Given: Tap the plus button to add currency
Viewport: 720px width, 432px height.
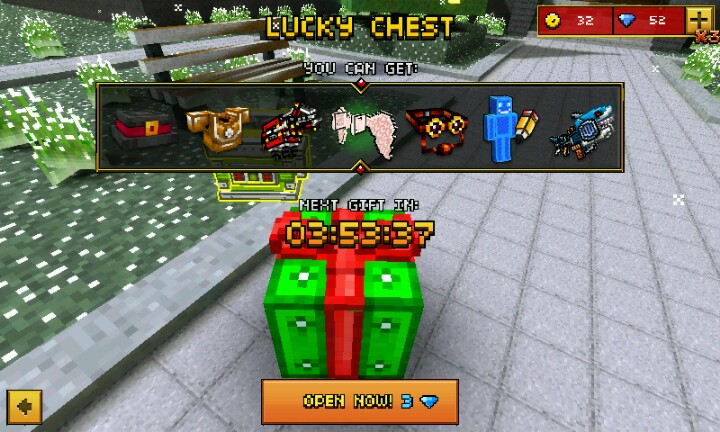Looking at the screenshot, I should pos(698,21).
